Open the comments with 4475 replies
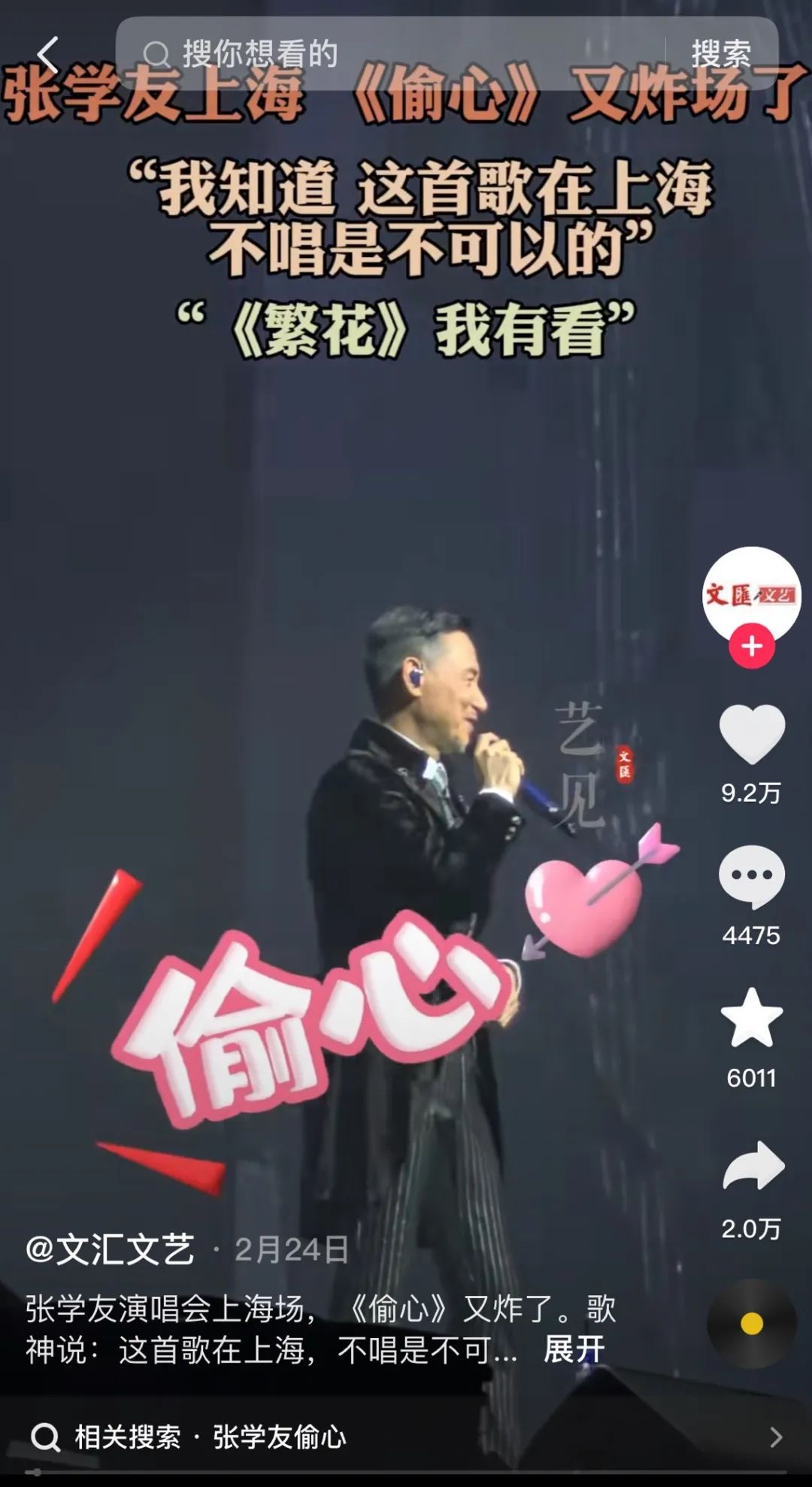Image resolution: width=812 pixels, height=1487 pixels. pos(751,876)
